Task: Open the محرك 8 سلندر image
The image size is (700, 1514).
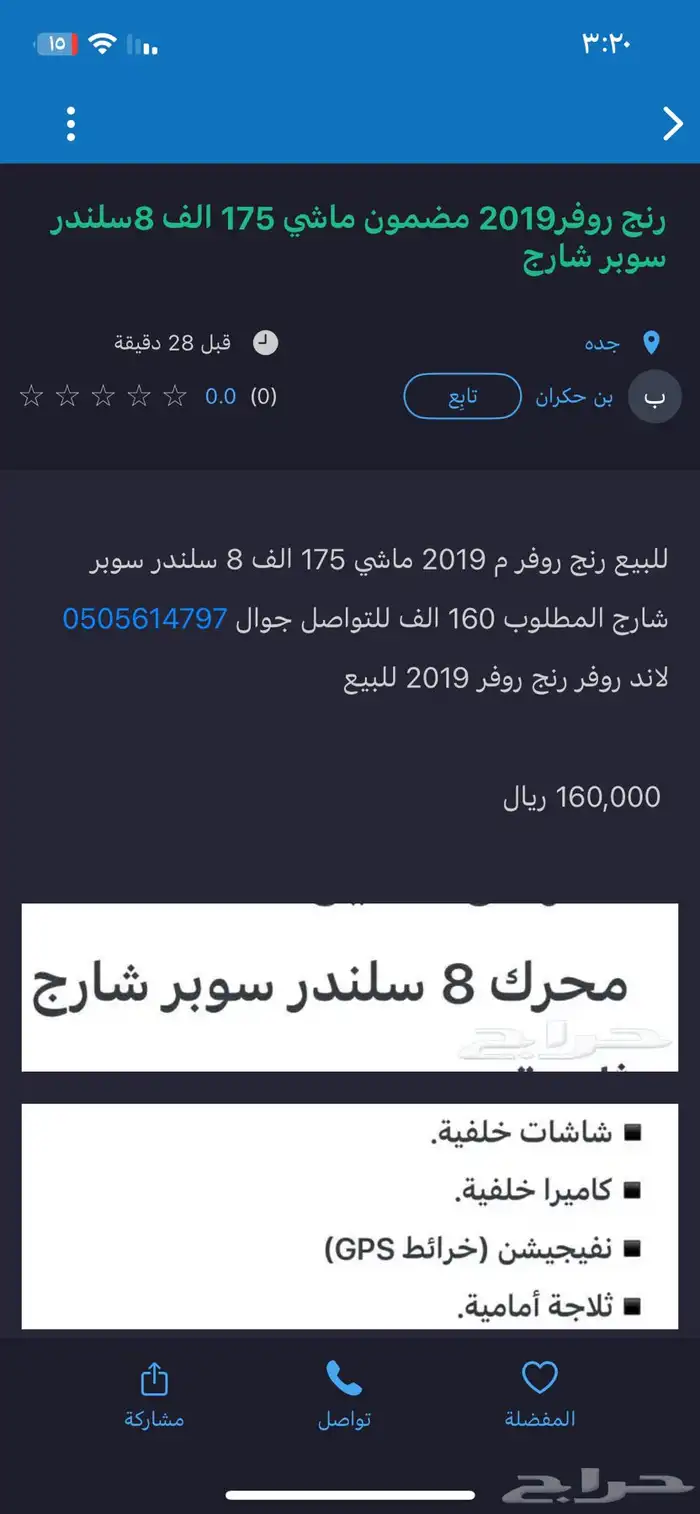Action: [x=350, y=987]
